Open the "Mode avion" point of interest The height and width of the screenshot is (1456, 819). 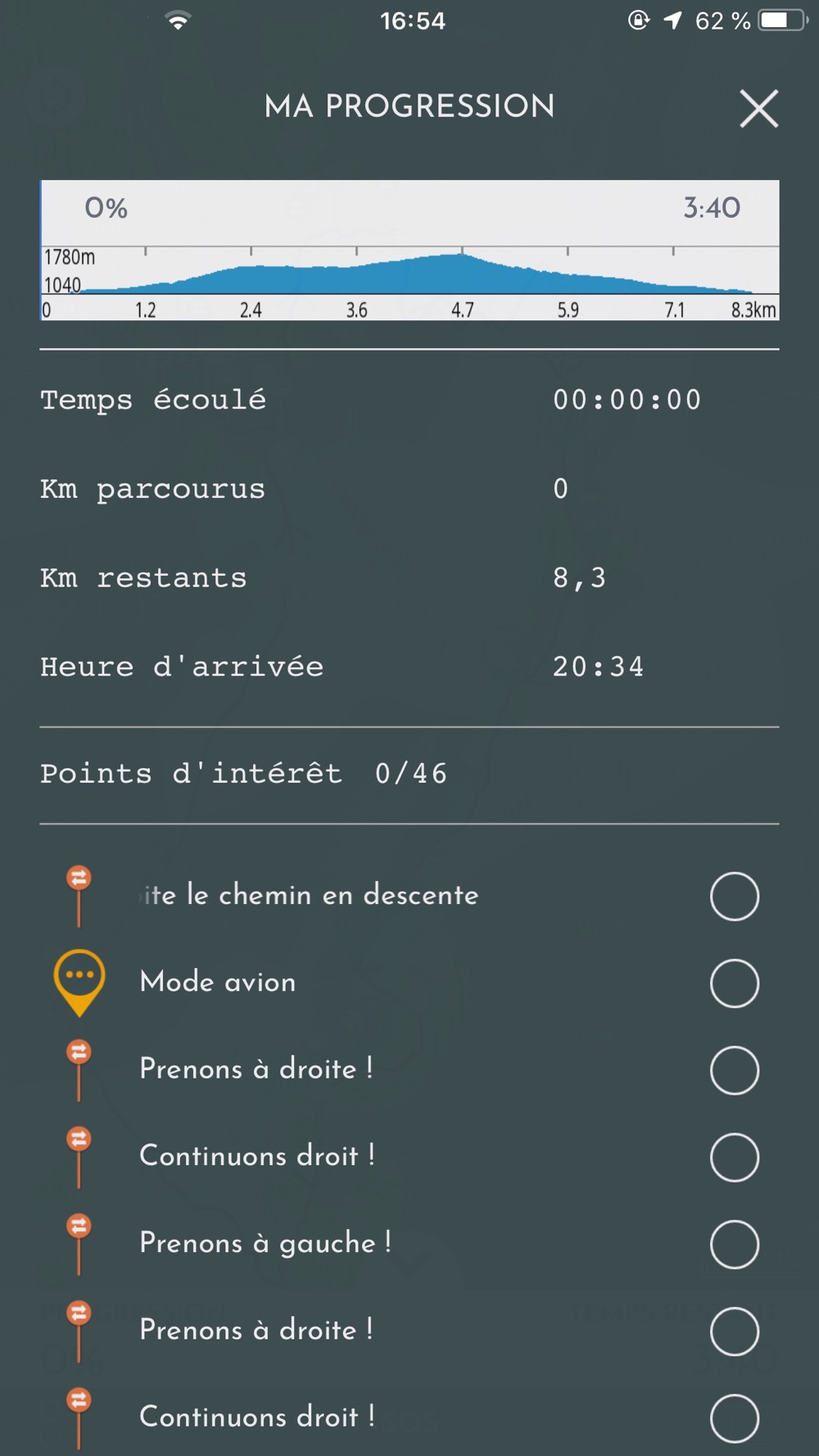coord(218,982)
